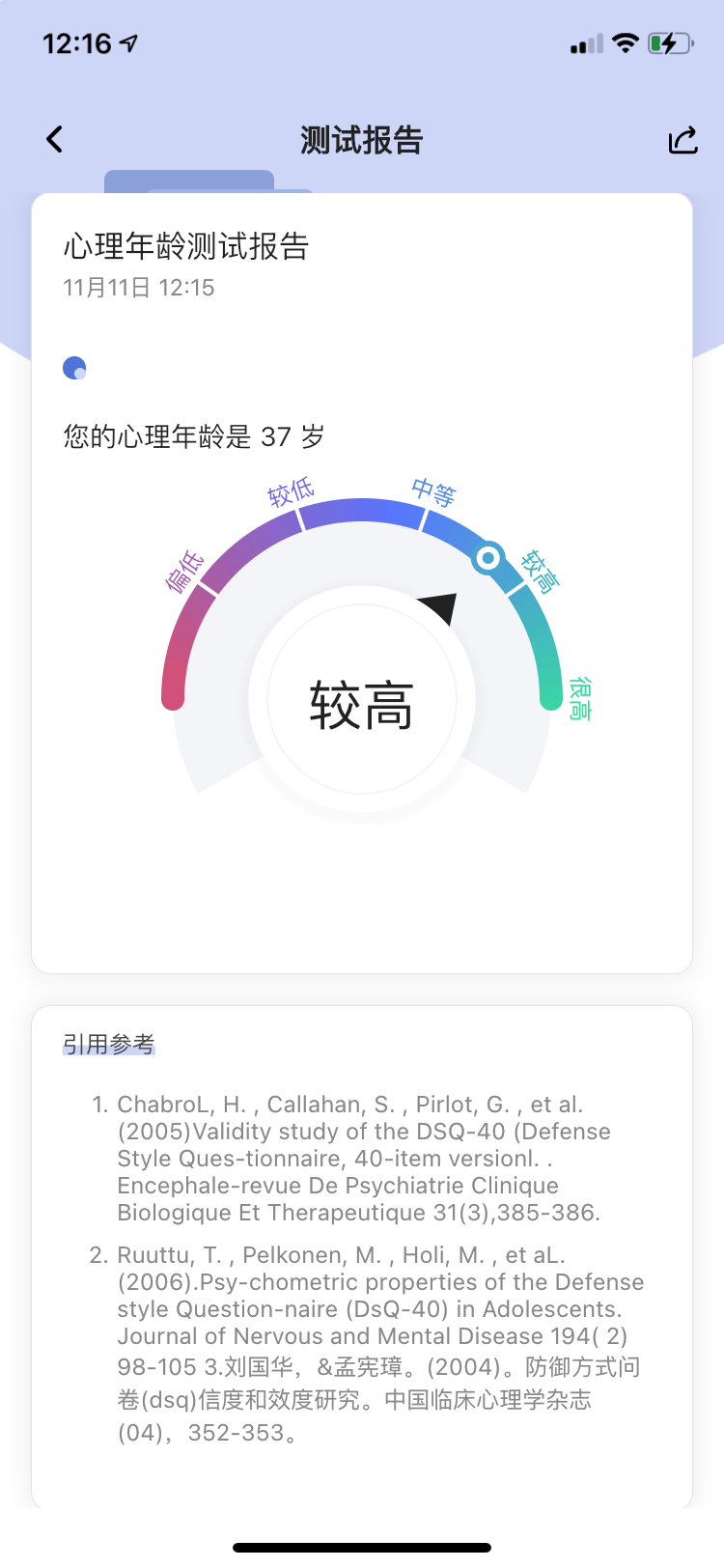Go back from the test report
Image resolution: width=724 pixels, height=1568 pixels.
55,140
